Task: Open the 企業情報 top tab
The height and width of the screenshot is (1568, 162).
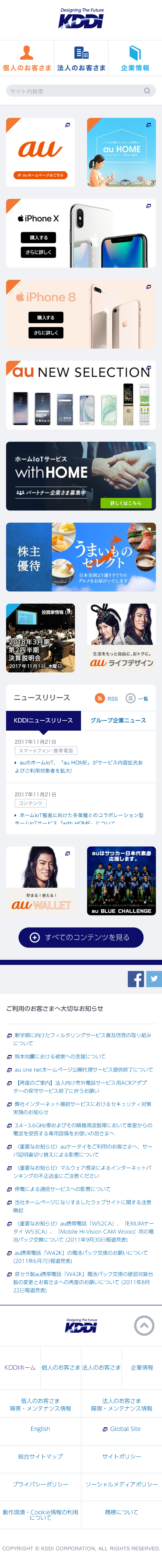Action: tap(135, 58)
